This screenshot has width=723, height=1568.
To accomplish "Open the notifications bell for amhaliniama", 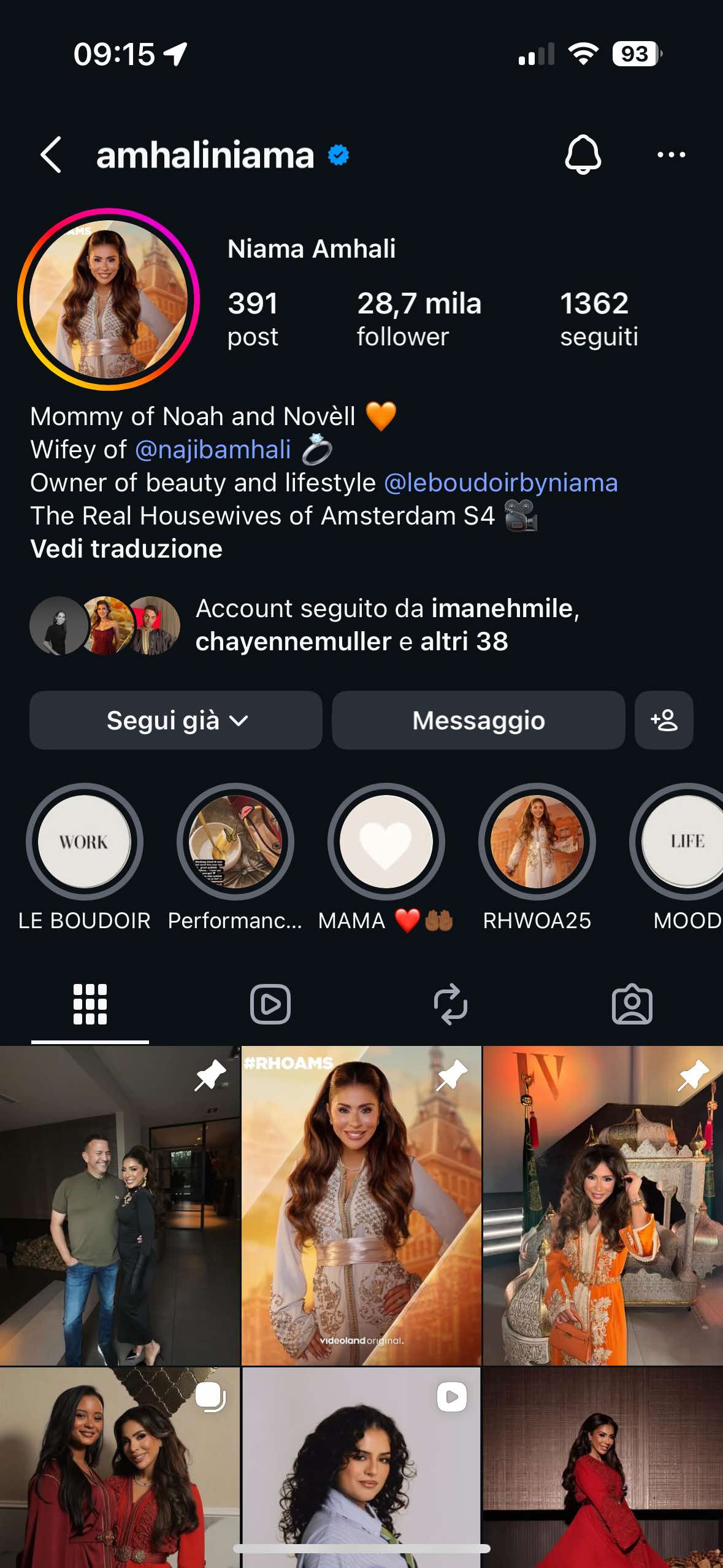I will click(x=582, y=155).
